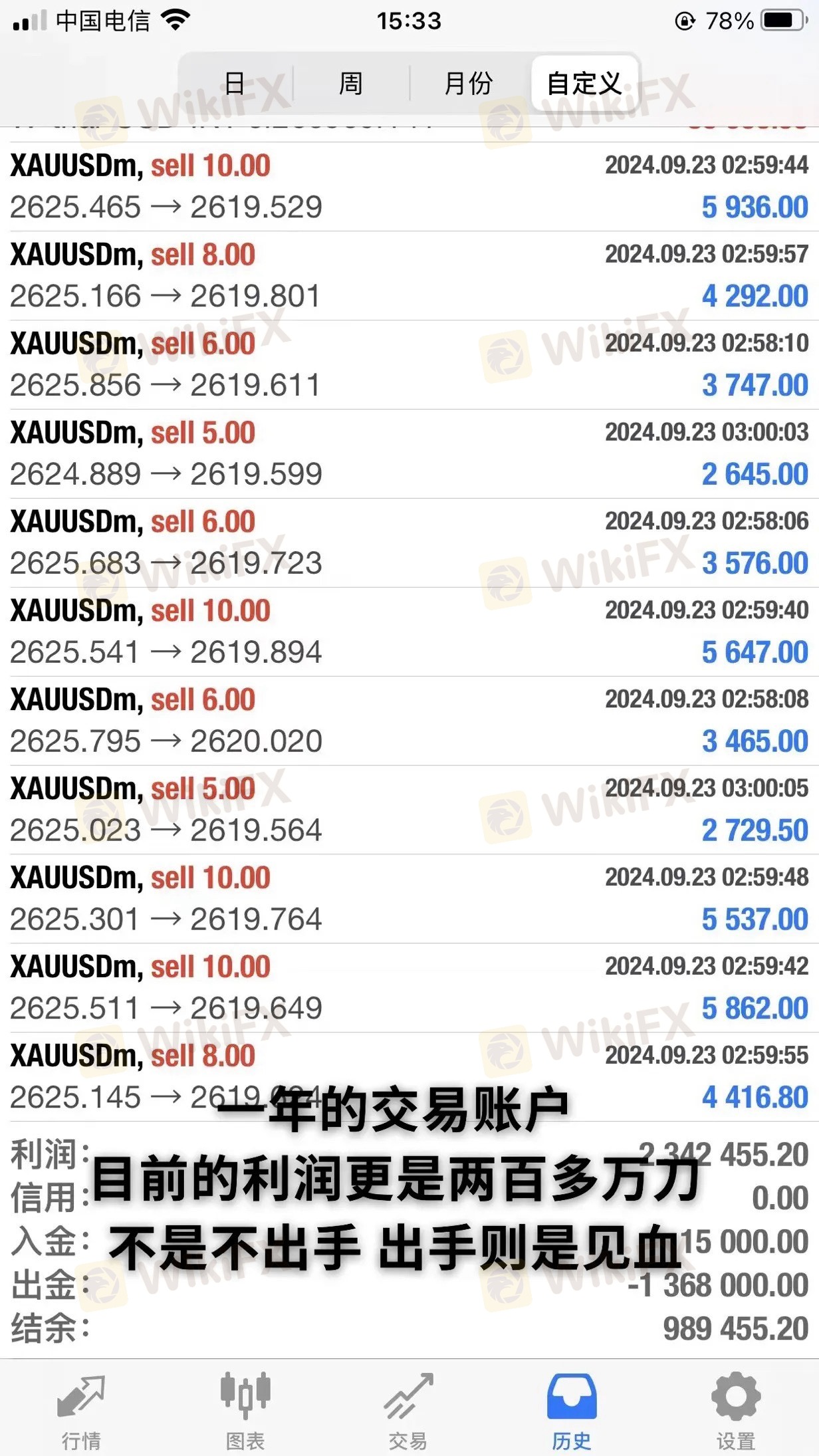Expand the sell 5.00 trade at 03:00:03
The width and height of the screenshot is (819, 1456).
(409, 454)
